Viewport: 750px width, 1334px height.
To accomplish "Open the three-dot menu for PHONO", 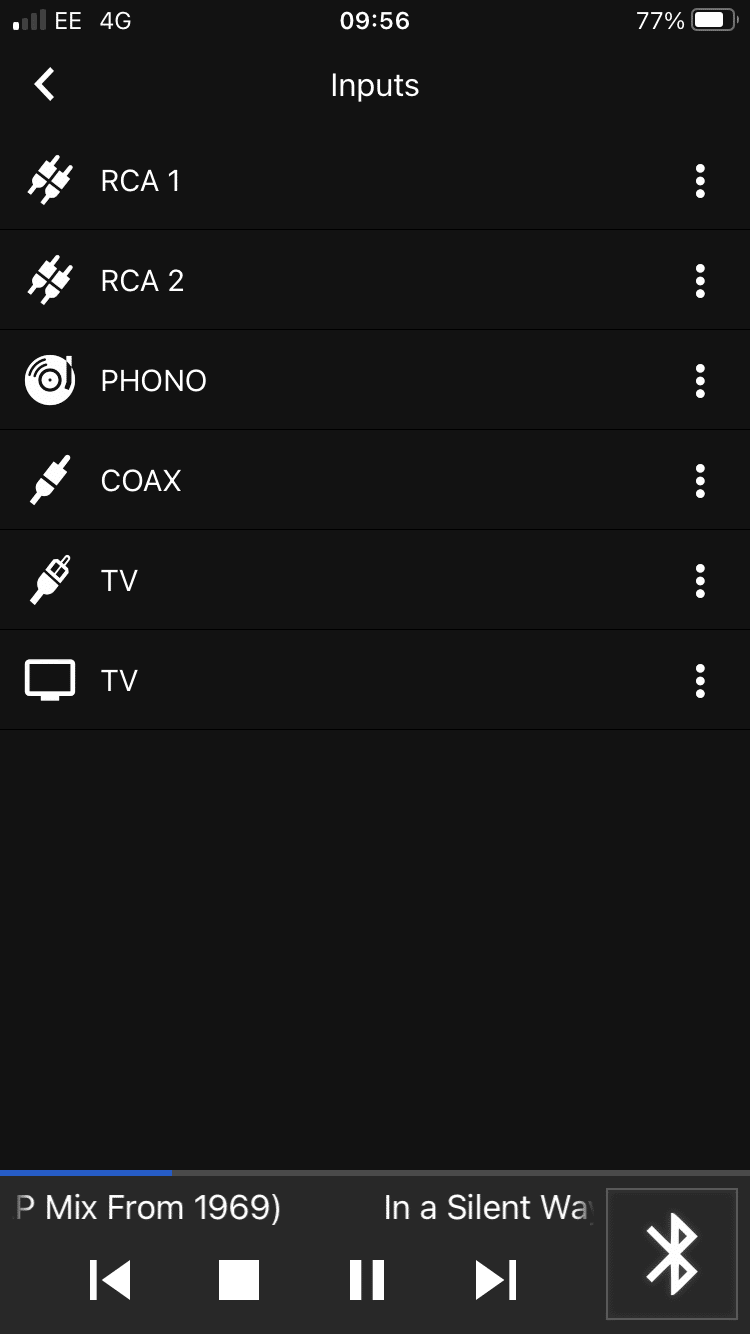I will point(700,381).
